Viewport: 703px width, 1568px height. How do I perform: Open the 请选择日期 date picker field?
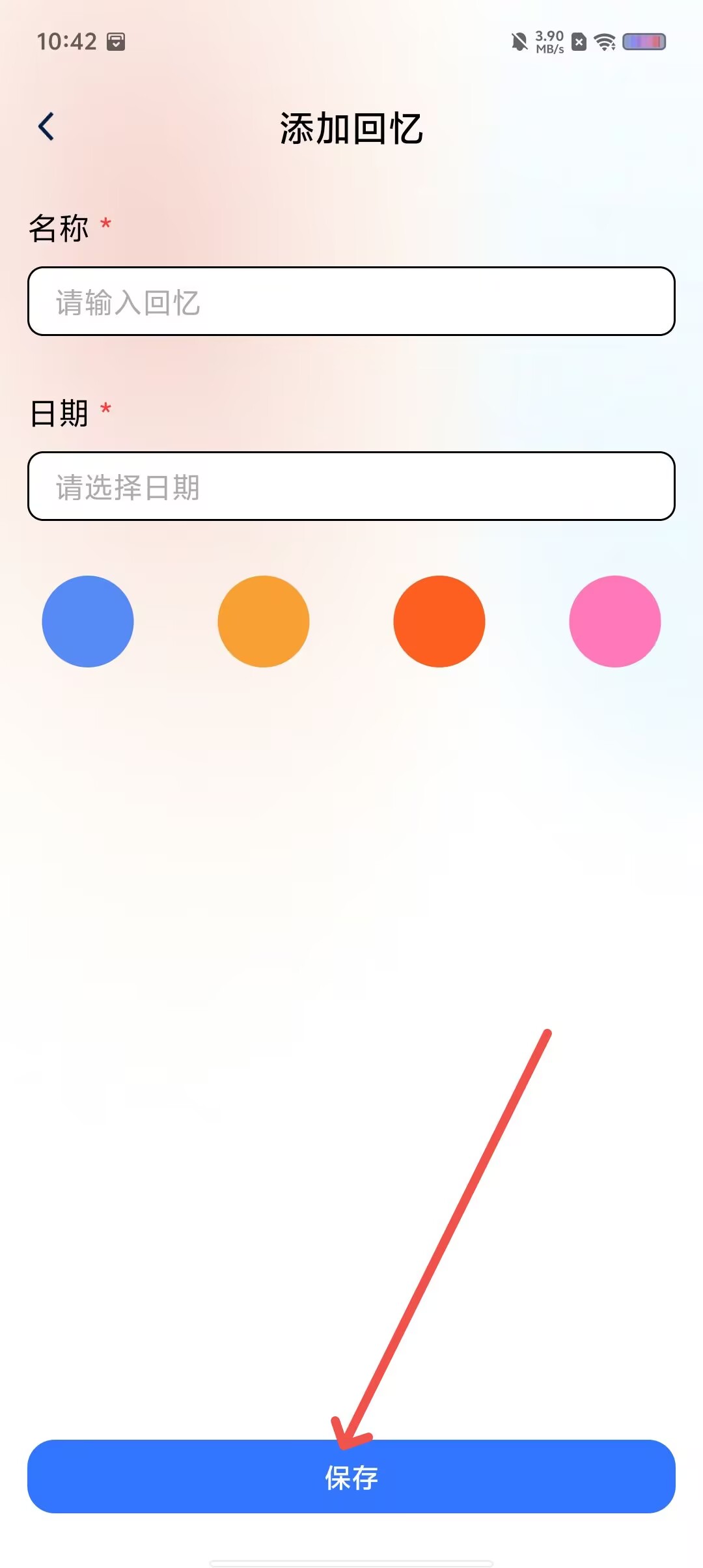[351, 486]
